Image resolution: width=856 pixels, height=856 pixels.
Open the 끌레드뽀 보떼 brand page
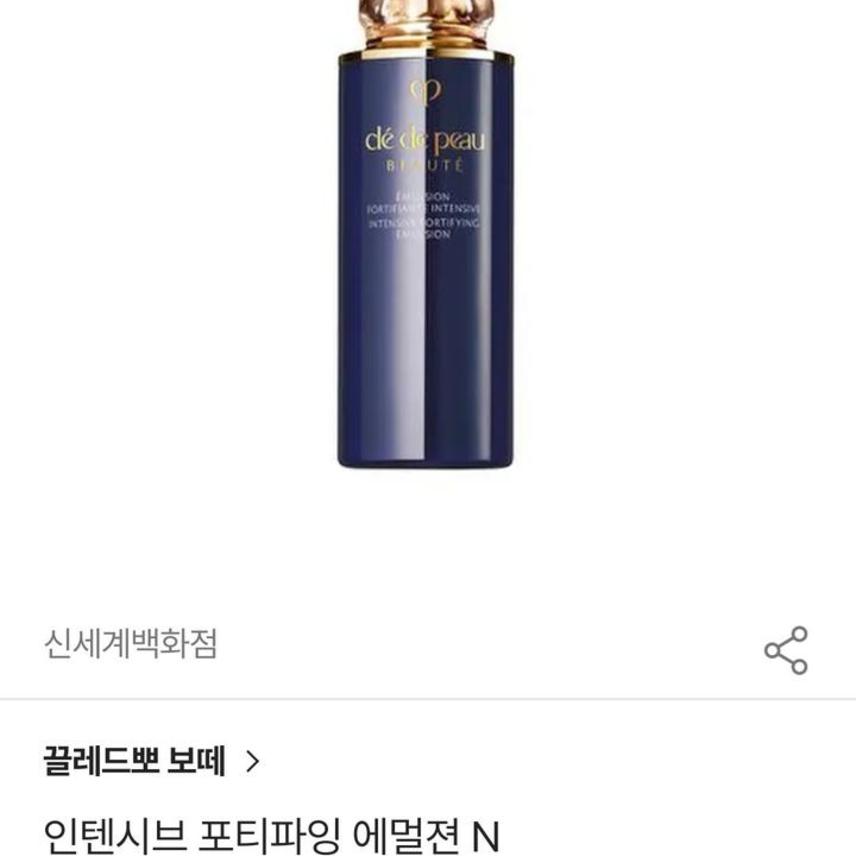152,762
